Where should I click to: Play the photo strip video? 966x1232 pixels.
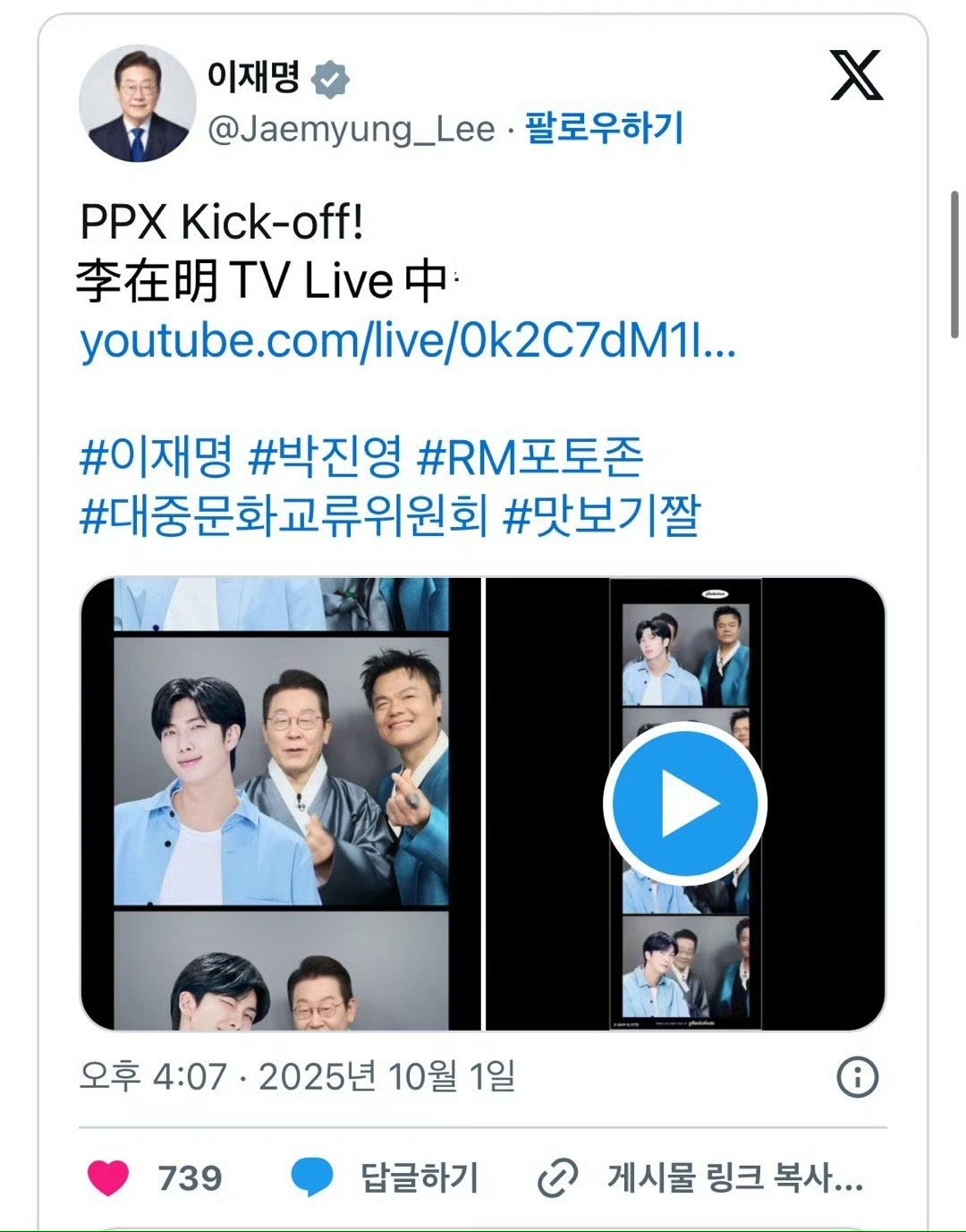click(685, 803)
